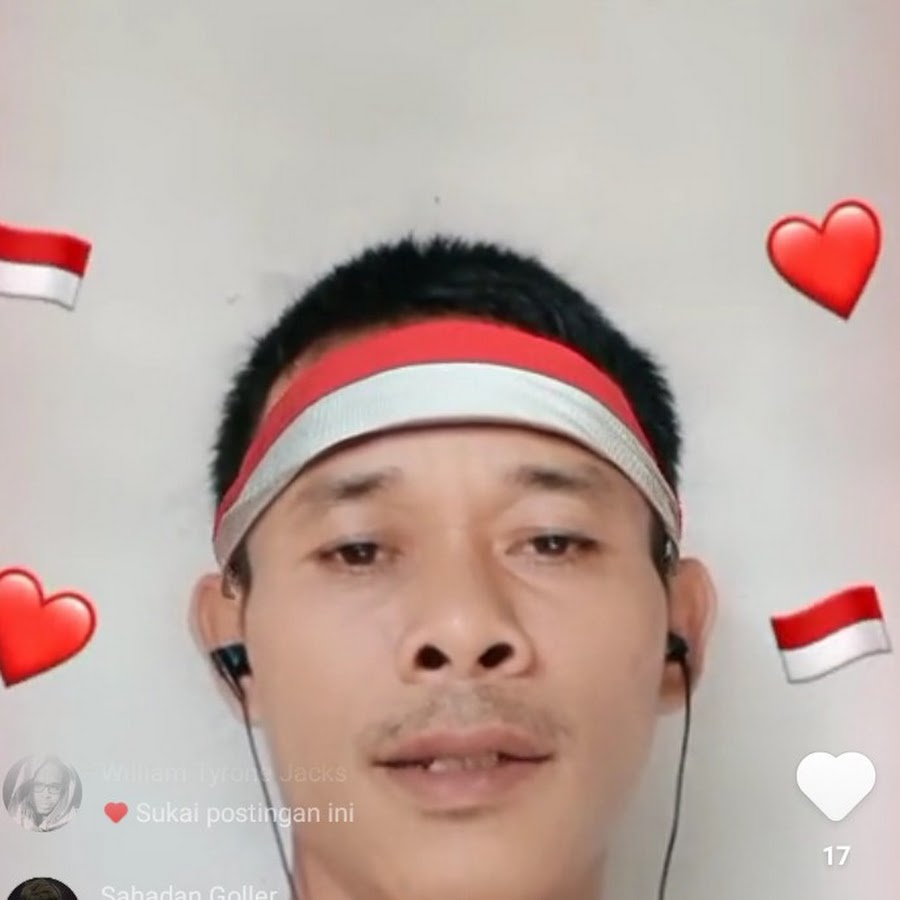Tap the white heart like icon

coord(835,786)
